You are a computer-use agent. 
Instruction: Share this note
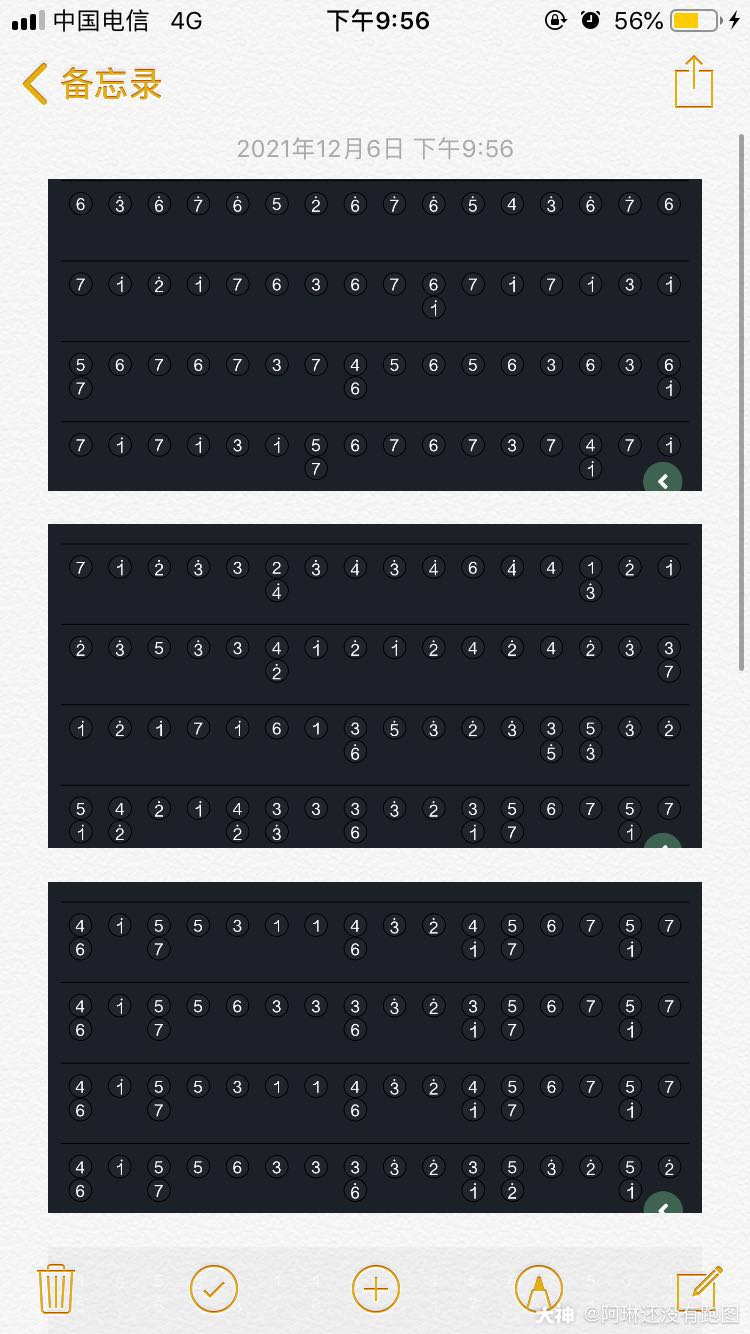click(x=693, y=82)
